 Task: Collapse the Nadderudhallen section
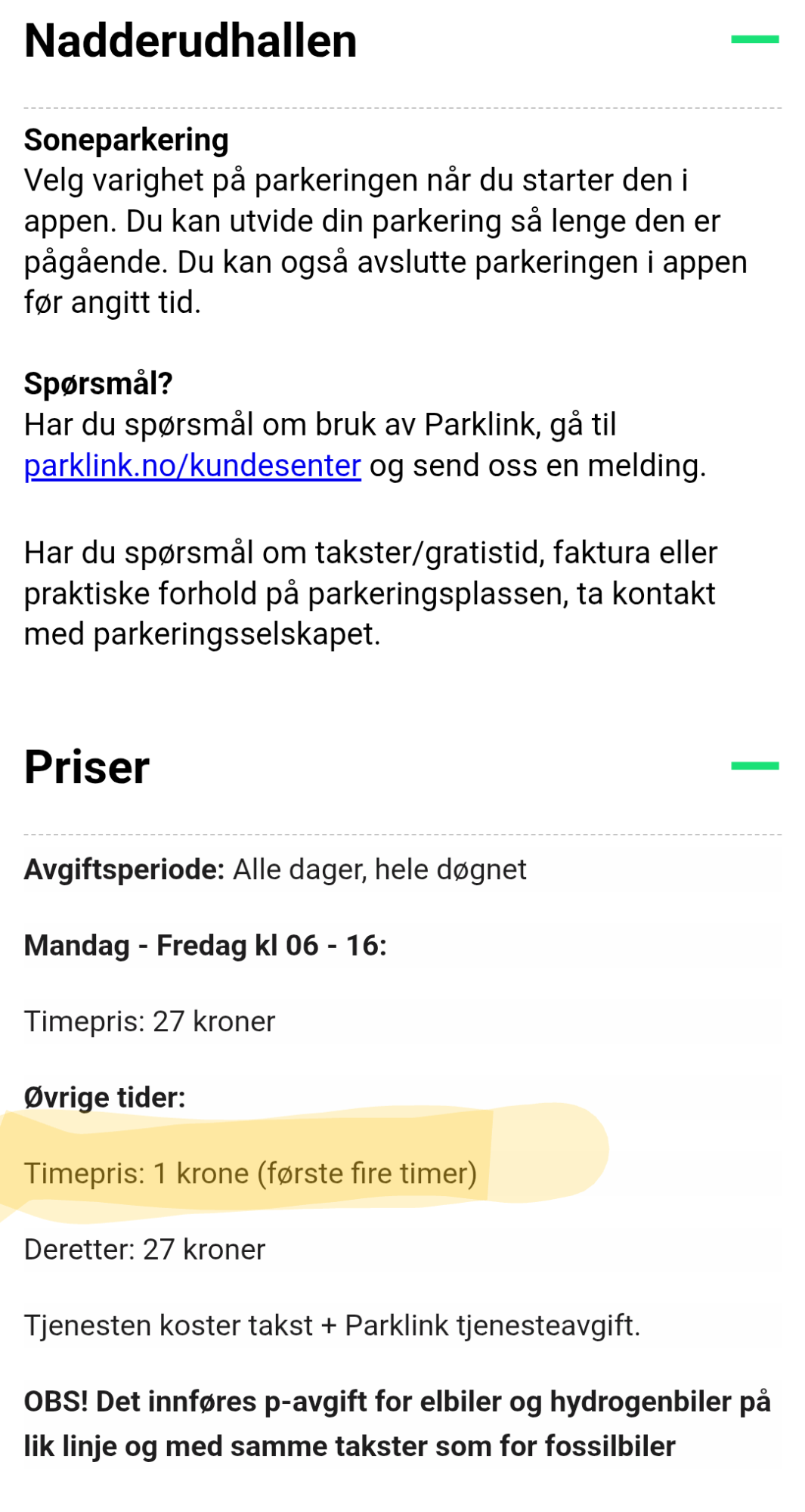[754, 39]
